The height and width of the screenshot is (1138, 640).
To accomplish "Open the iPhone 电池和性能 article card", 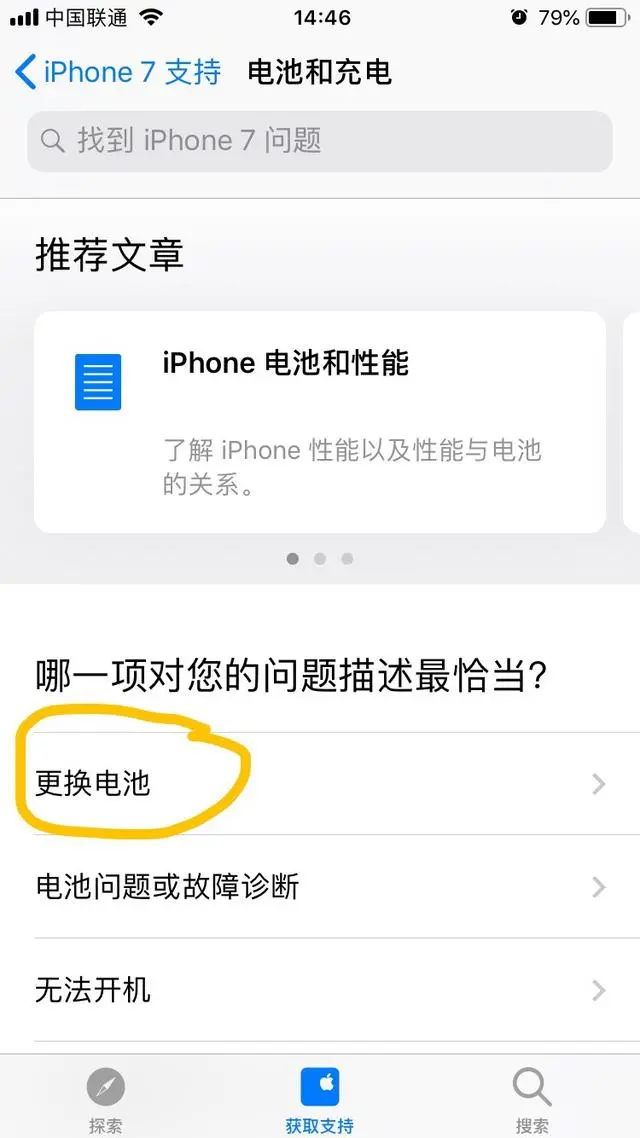I will point(319,422).
